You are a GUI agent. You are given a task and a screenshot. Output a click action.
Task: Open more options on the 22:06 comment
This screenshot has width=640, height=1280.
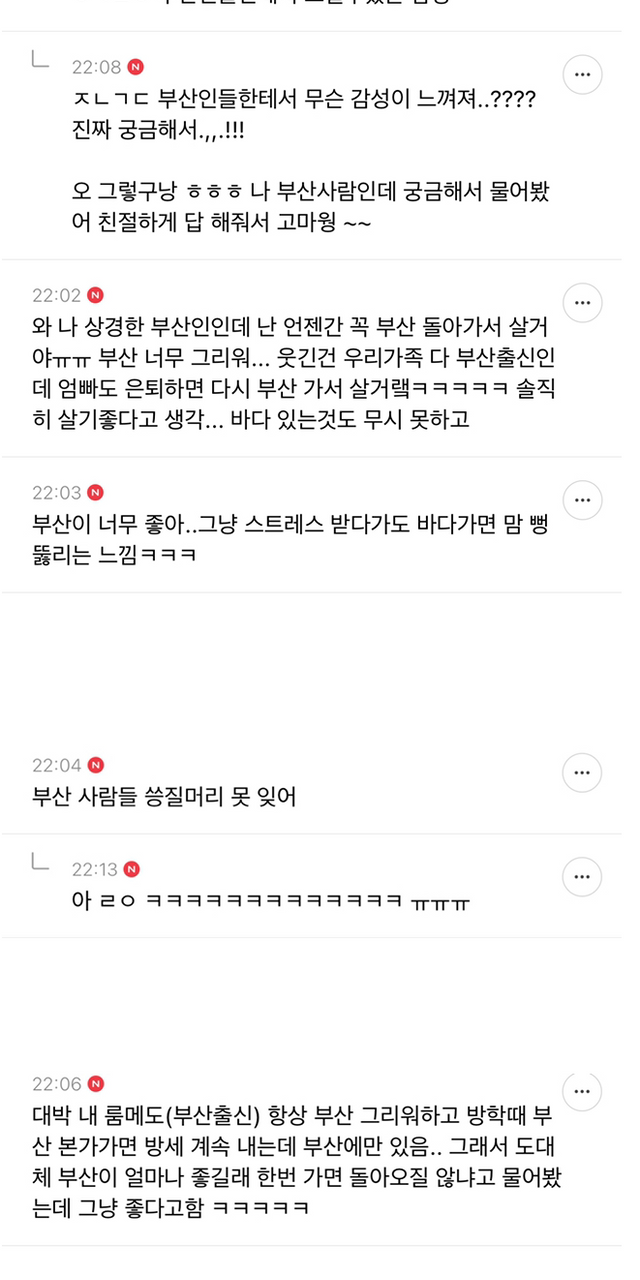[582, 1092]
